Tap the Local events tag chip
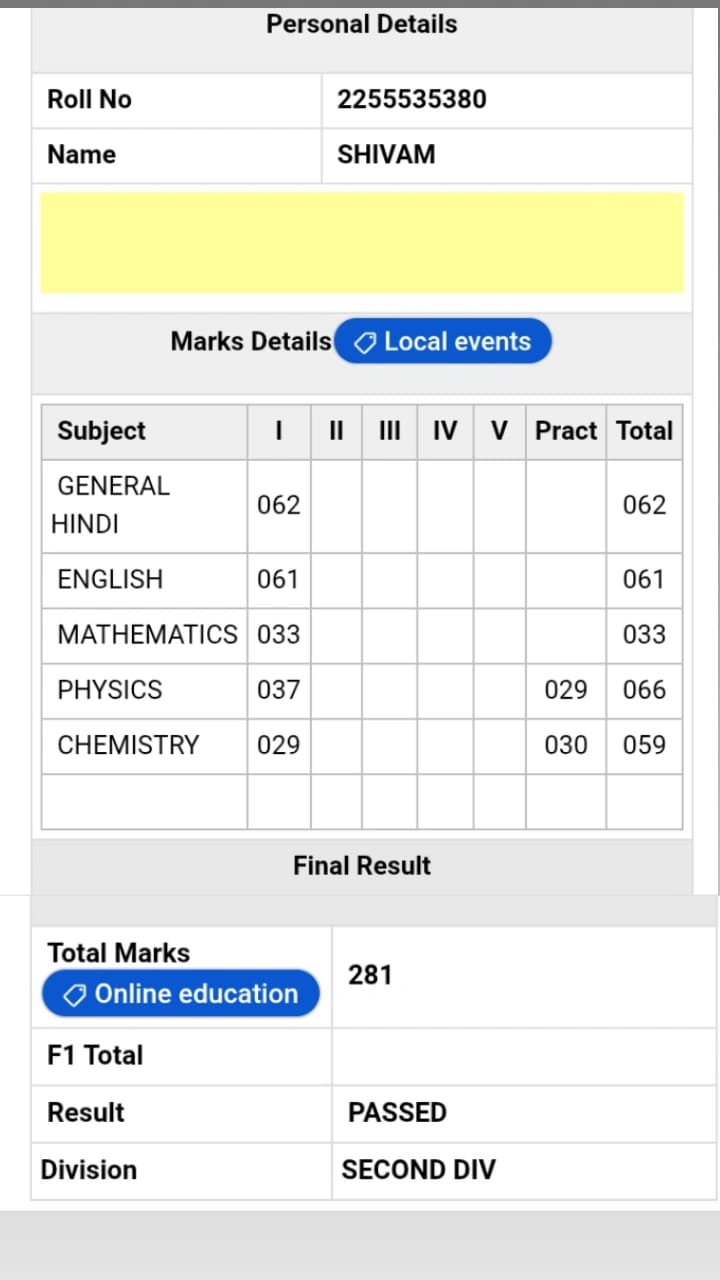The width and height of the screenshot is (720, 1280). coord(443,341)
